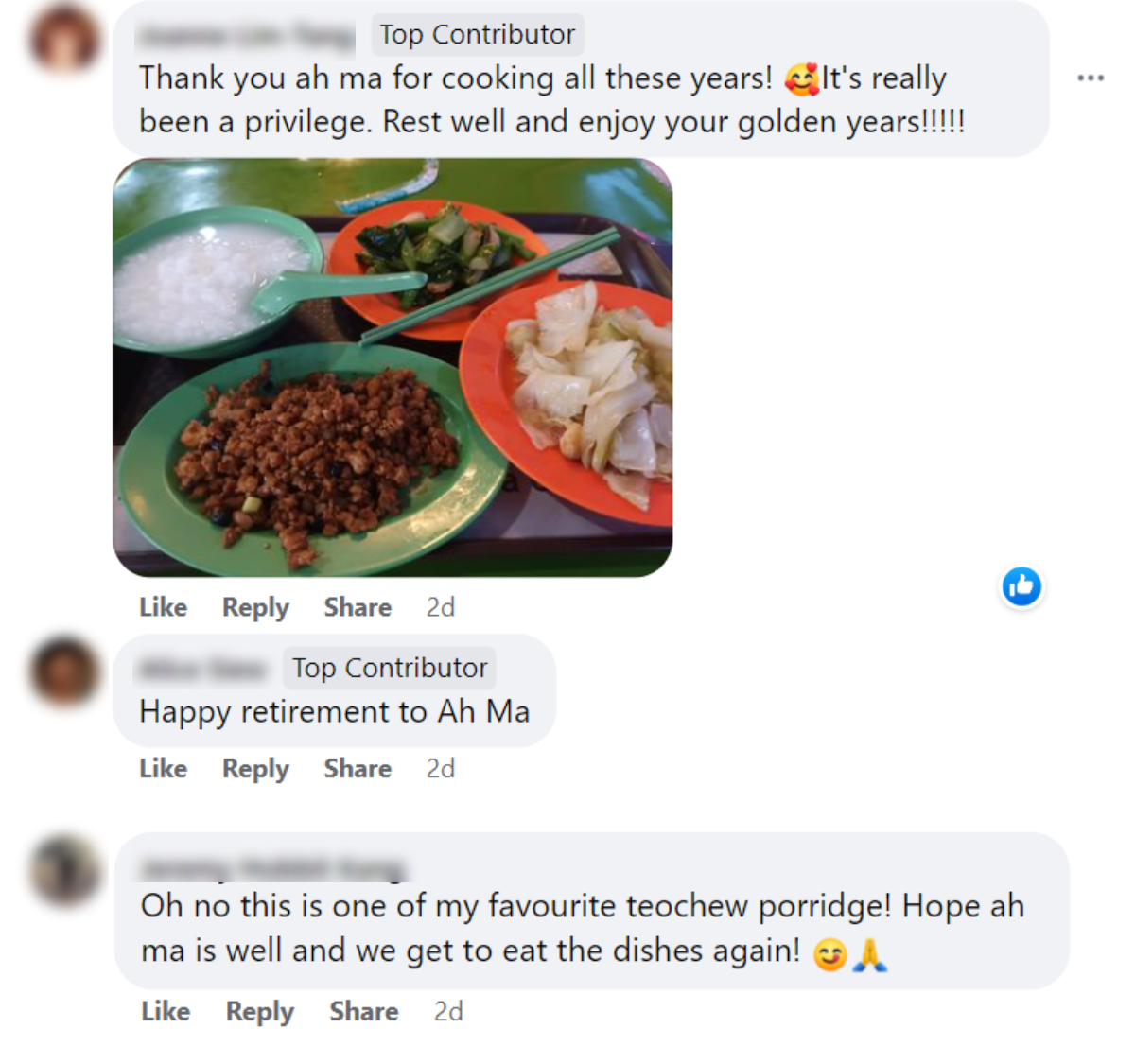This screenshot has width=1135, height=1064.
Task: Reply to the comment with the food photo
Action: point(255,607)
